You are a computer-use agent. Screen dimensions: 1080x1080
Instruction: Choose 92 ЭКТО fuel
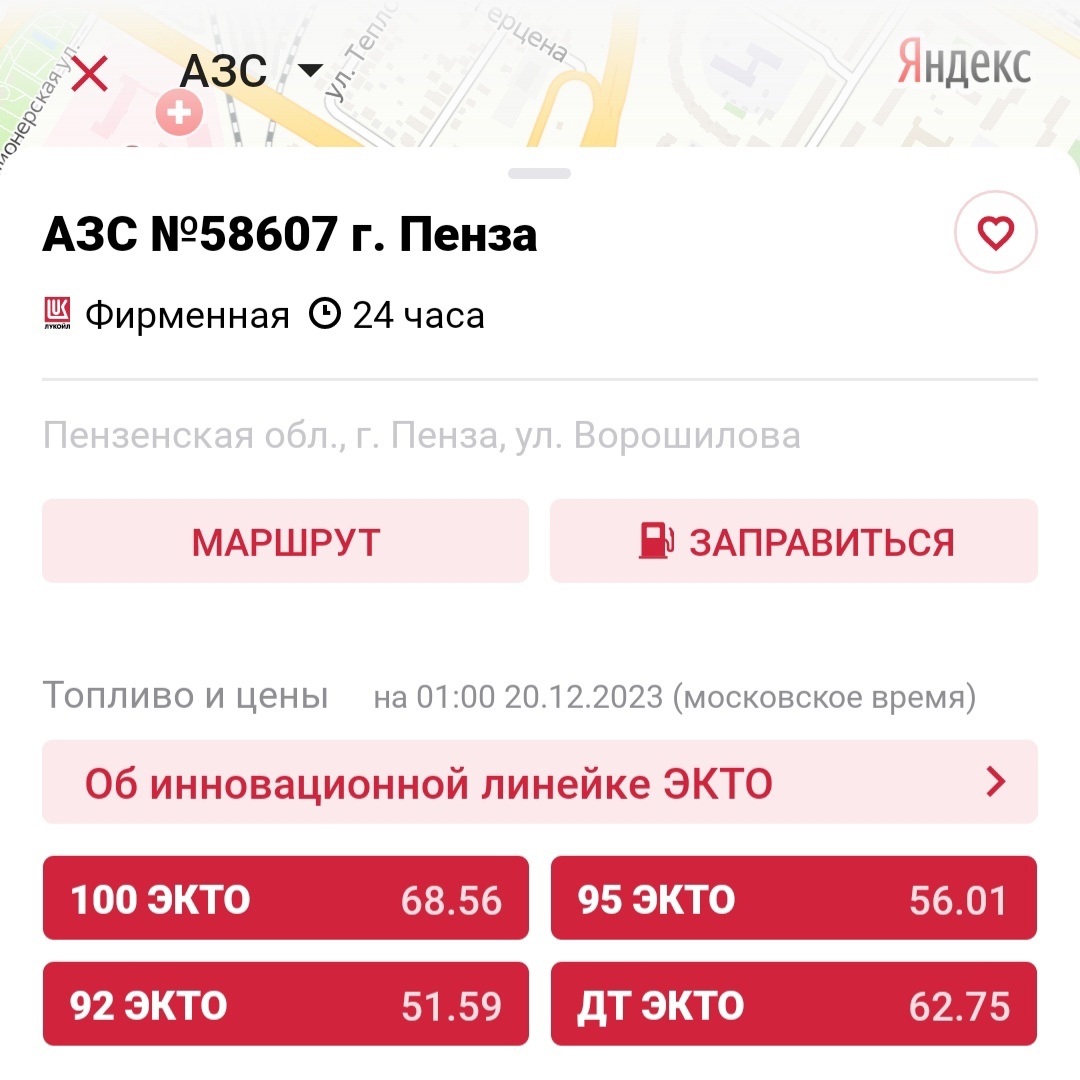coord(285,1004)
